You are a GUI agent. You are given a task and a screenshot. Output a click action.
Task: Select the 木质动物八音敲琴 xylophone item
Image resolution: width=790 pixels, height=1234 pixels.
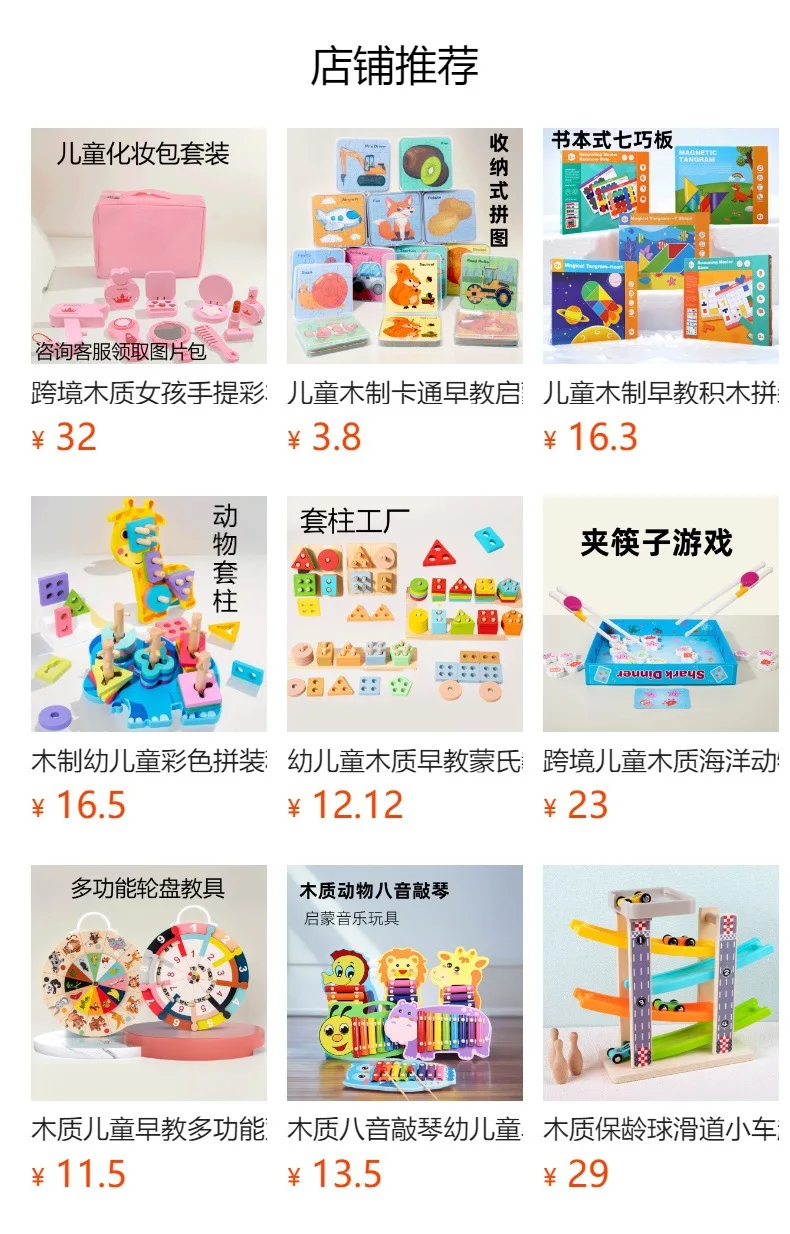click(405, 983)
